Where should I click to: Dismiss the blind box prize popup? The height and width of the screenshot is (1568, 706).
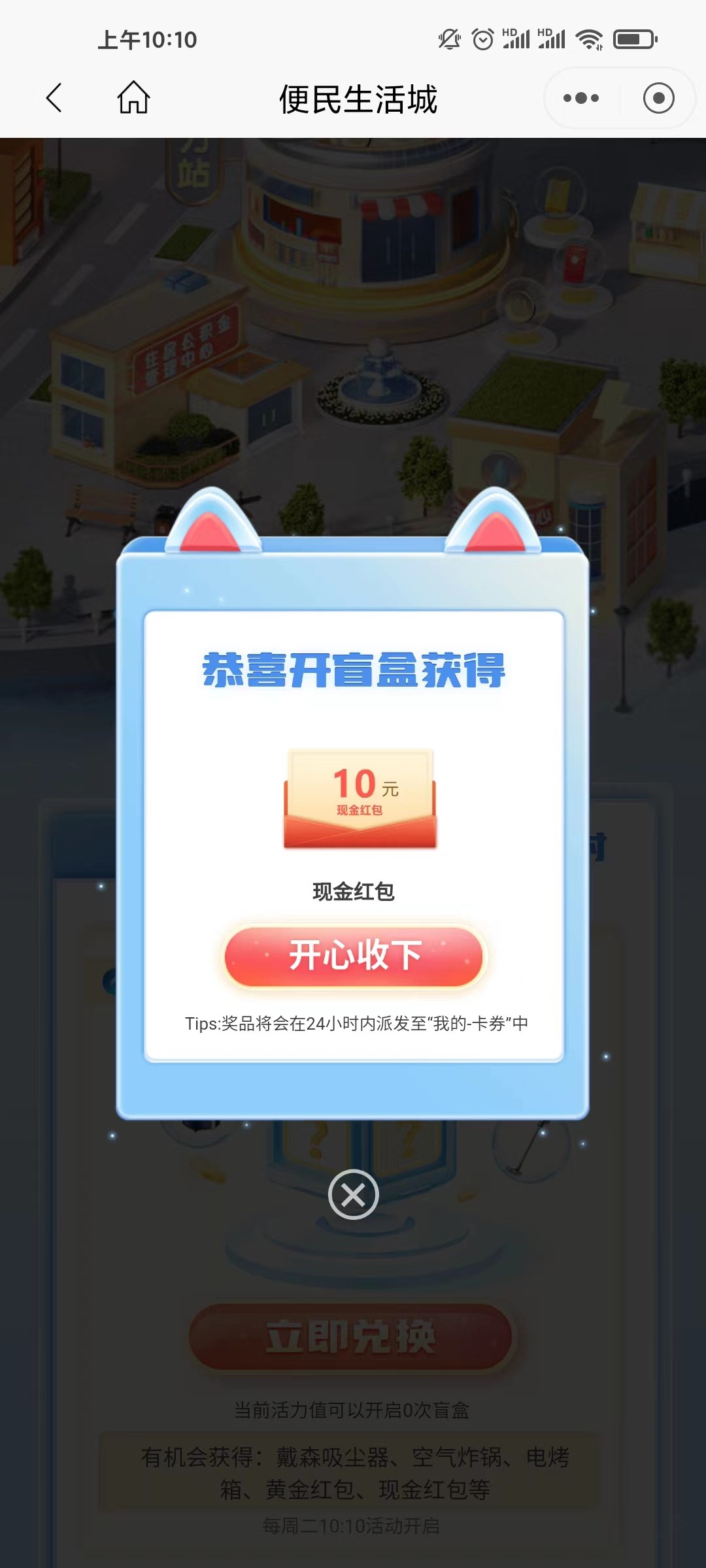point(353,1194)
